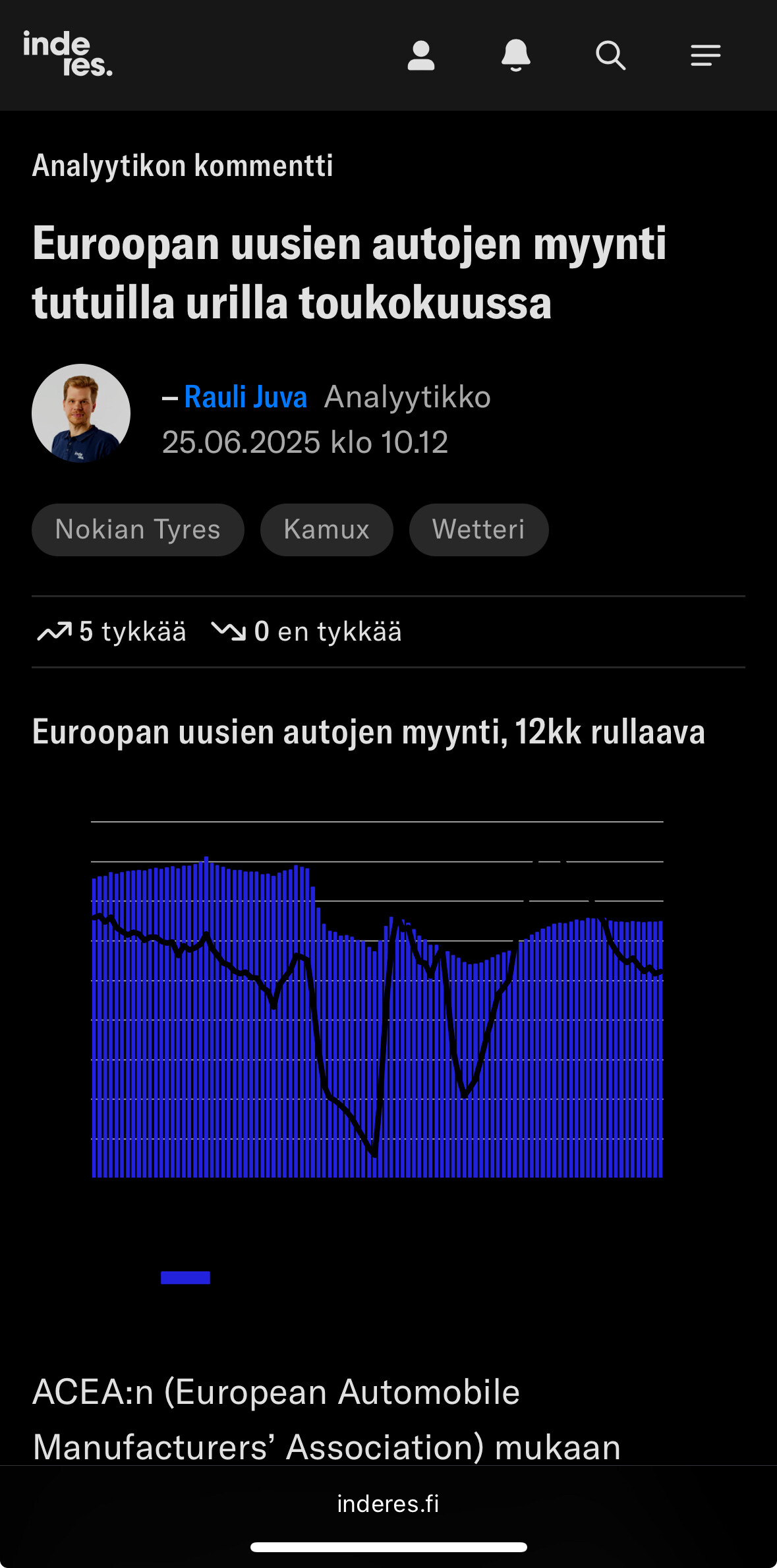
Task: Select the Wetteri company chip
Action: click(478, 530)
